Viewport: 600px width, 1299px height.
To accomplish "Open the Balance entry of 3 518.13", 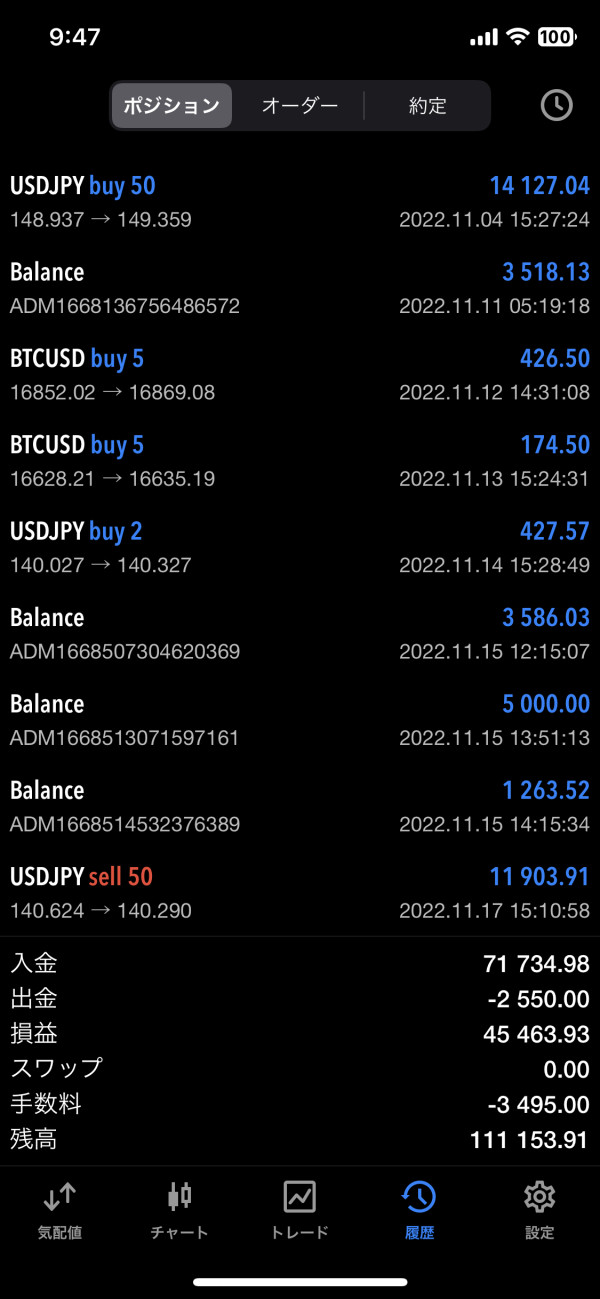I will [x=300, y=288].
